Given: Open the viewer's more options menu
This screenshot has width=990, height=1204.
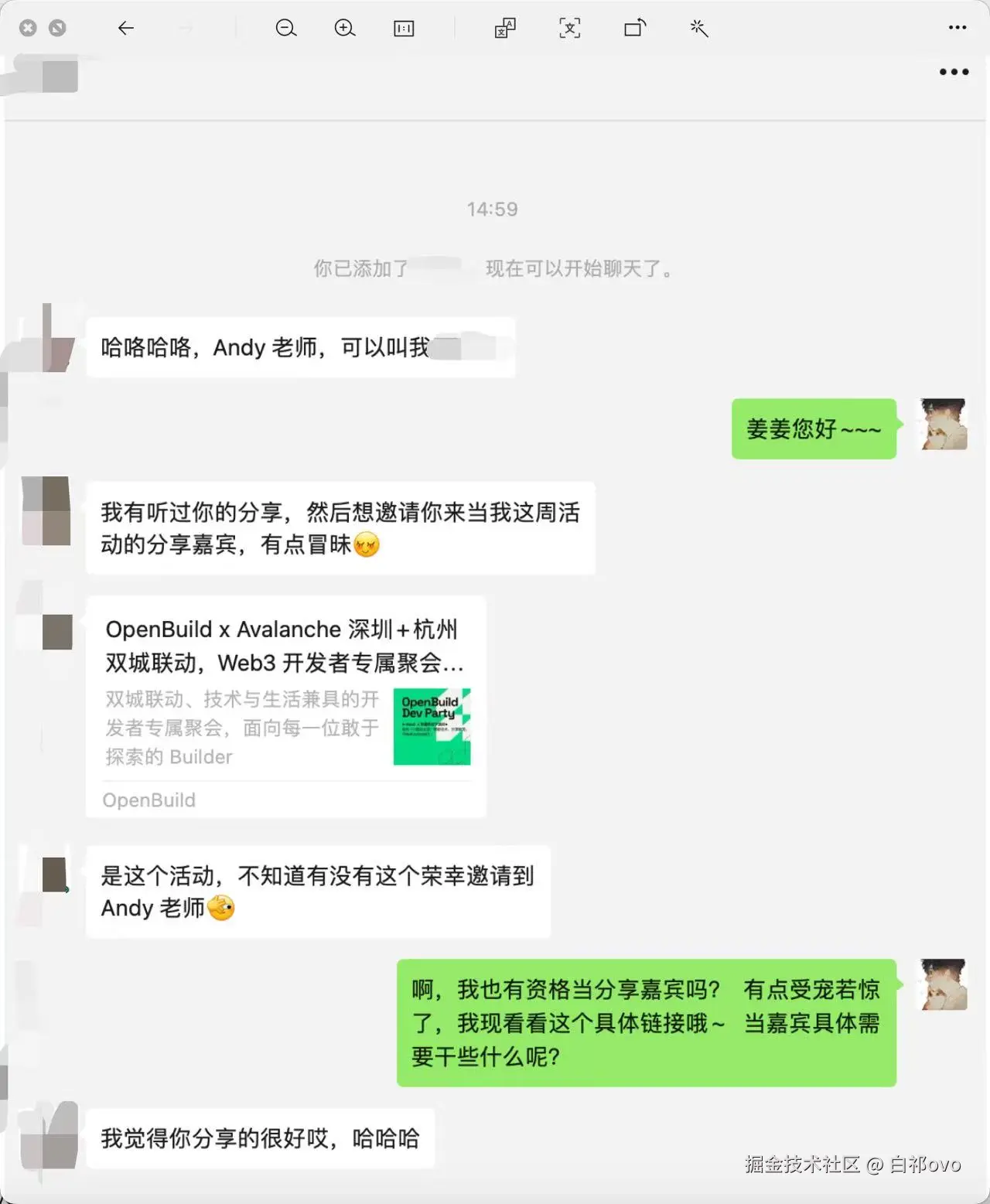Looking at the screenshot, I should pos(958,28).
